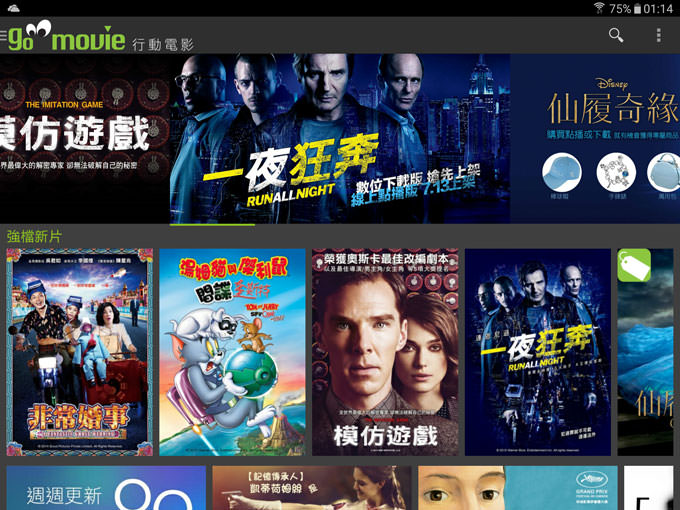Open the Tom and Jerry movie poster
Image resolution: width=680 pixels, height=510 pixels.
point(232,352)
